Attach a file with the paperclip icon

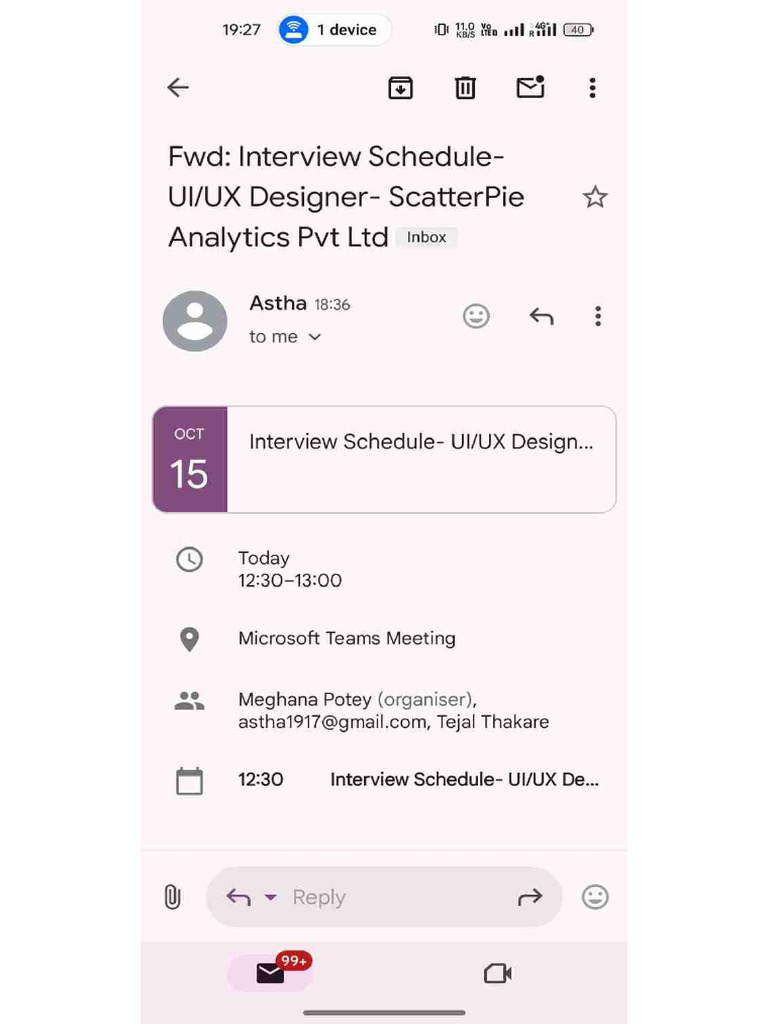(172, 897)
